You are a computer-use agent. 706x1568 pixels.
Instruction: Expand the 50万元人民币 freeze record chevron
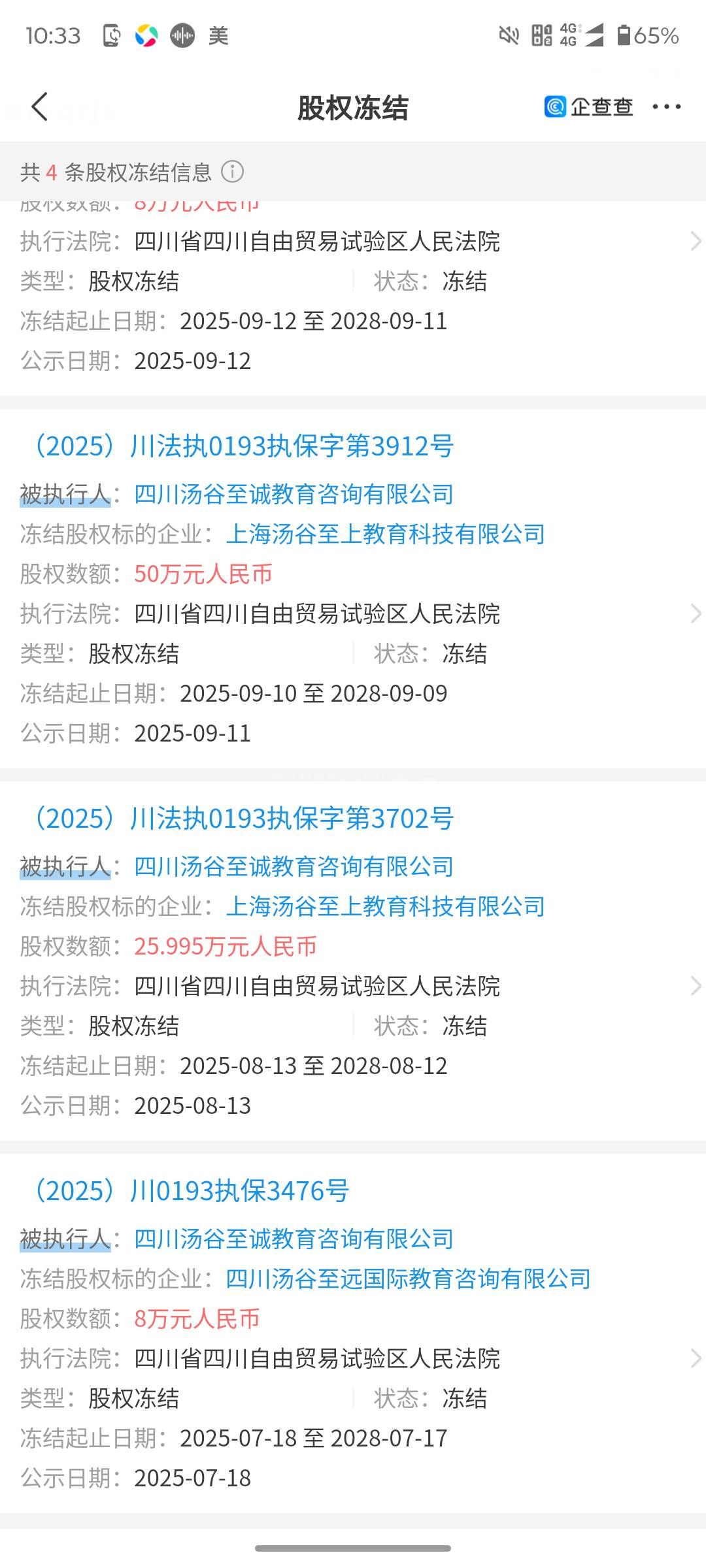(x=695, y=613)
